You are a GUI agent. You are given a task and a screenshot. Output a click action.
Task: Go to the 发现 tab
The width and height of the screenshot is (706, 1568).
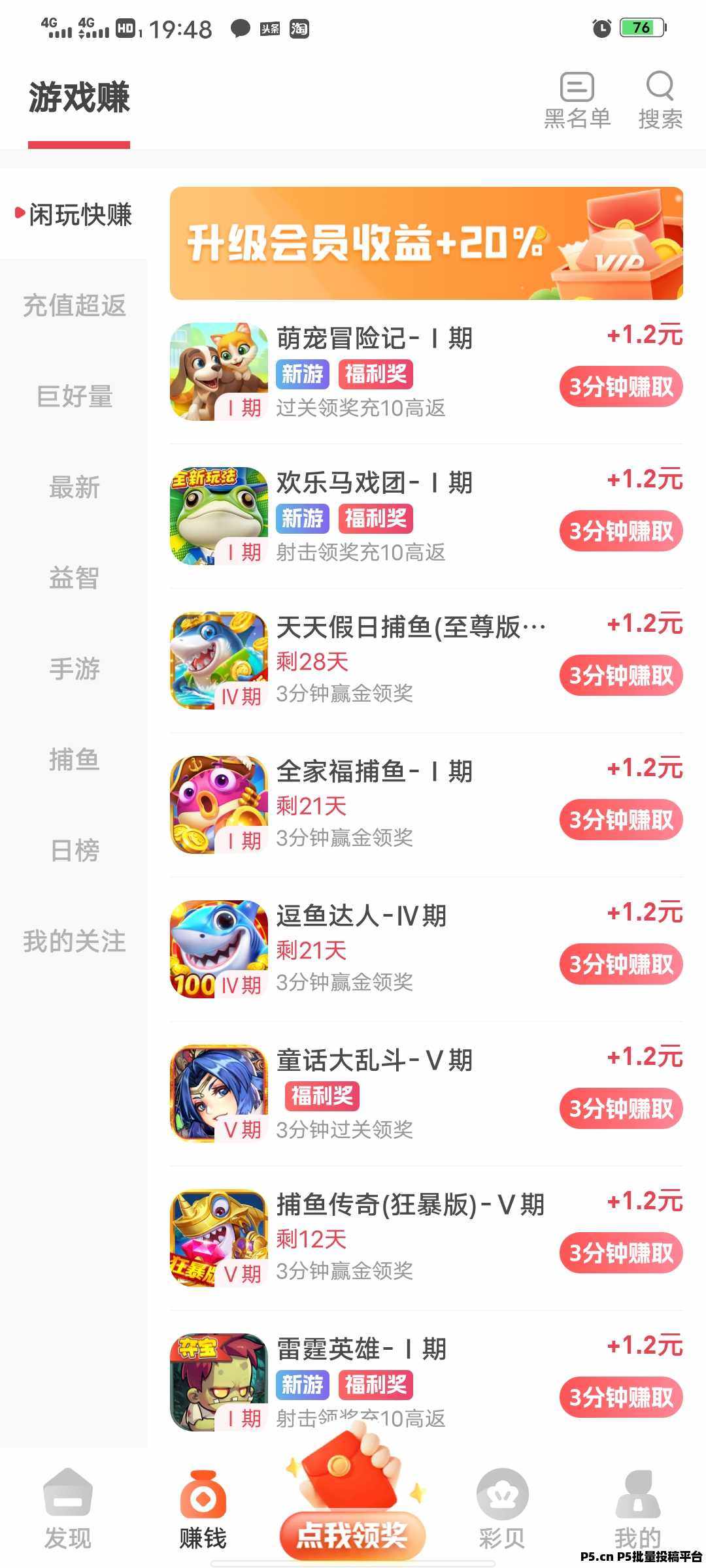point(68,1509)
